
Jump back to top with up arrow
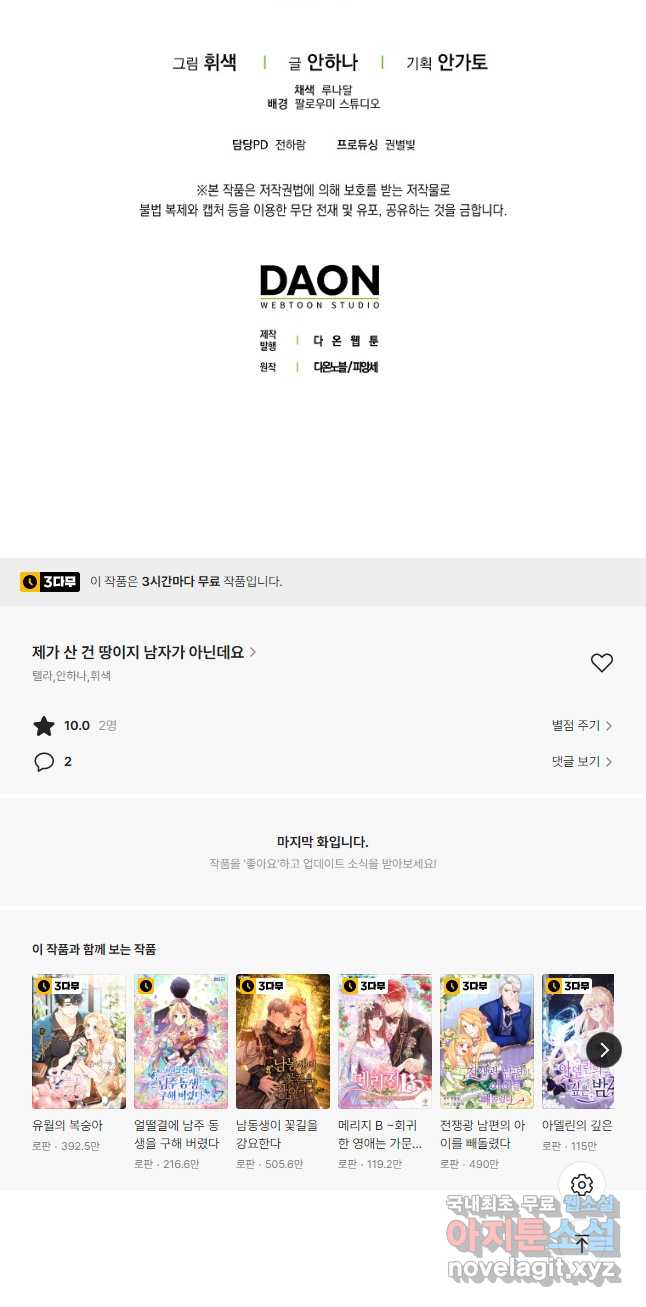tap(582, 1245)
